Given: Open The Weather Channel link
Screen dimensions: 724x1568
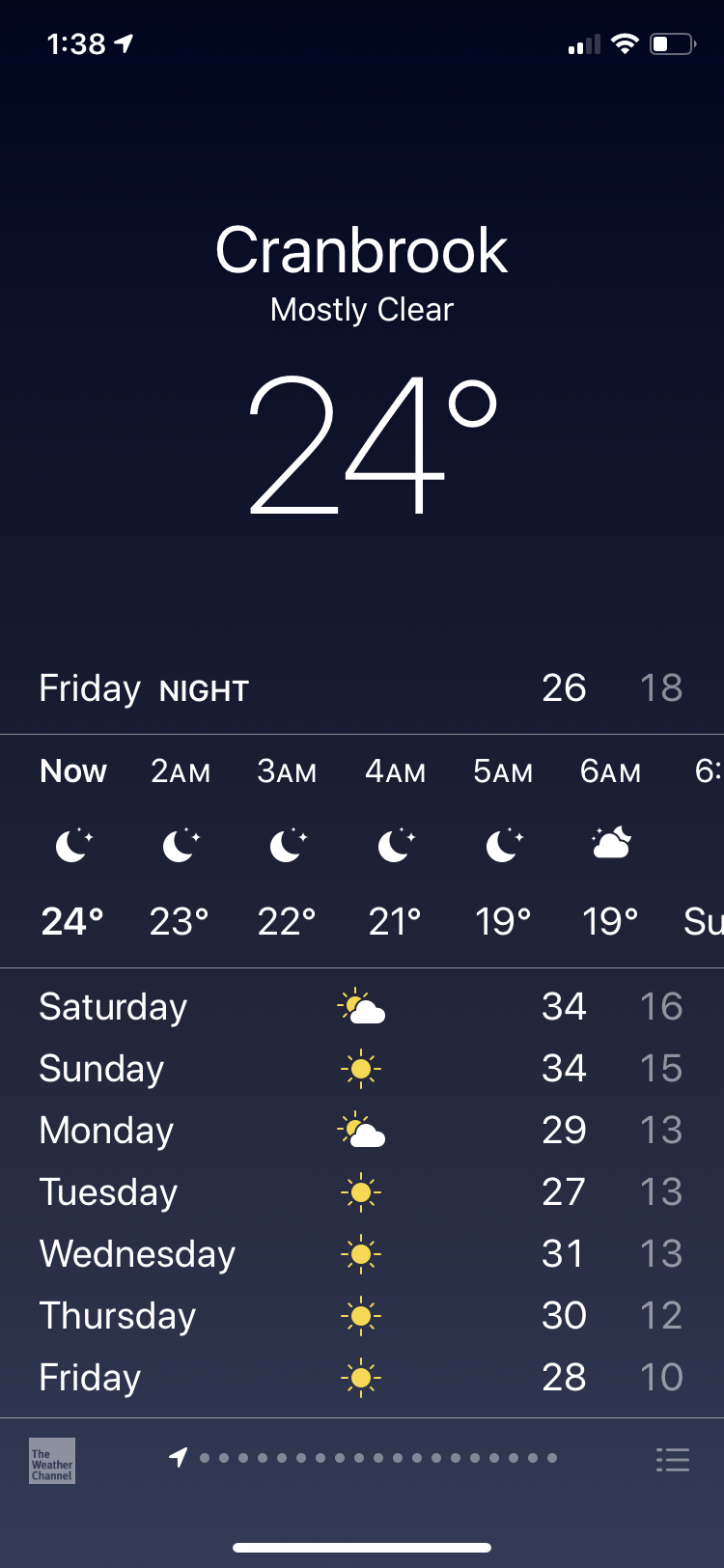Looking at the screenshot, I should [52, 1460].
